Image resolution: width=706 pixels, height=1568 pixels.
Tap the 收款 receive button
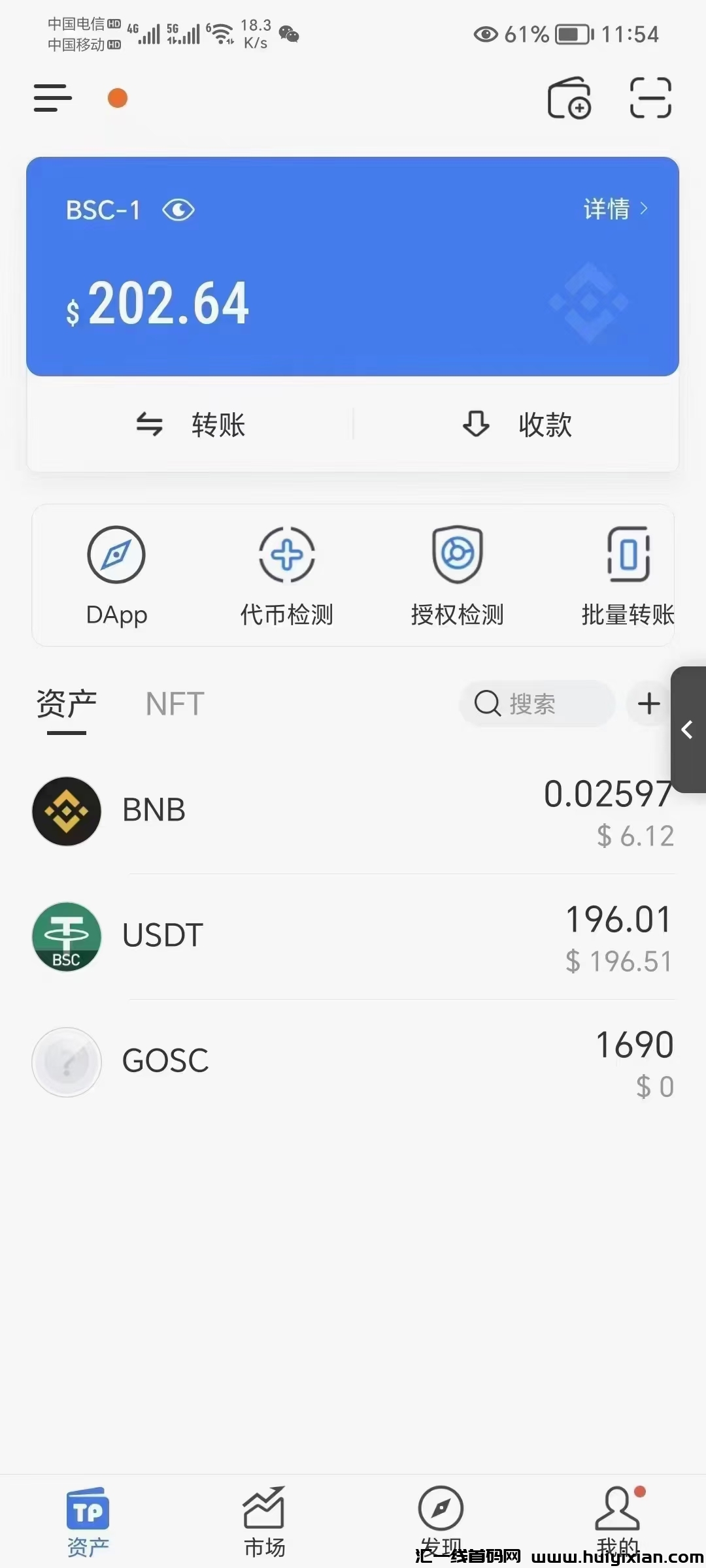point(516,425)
